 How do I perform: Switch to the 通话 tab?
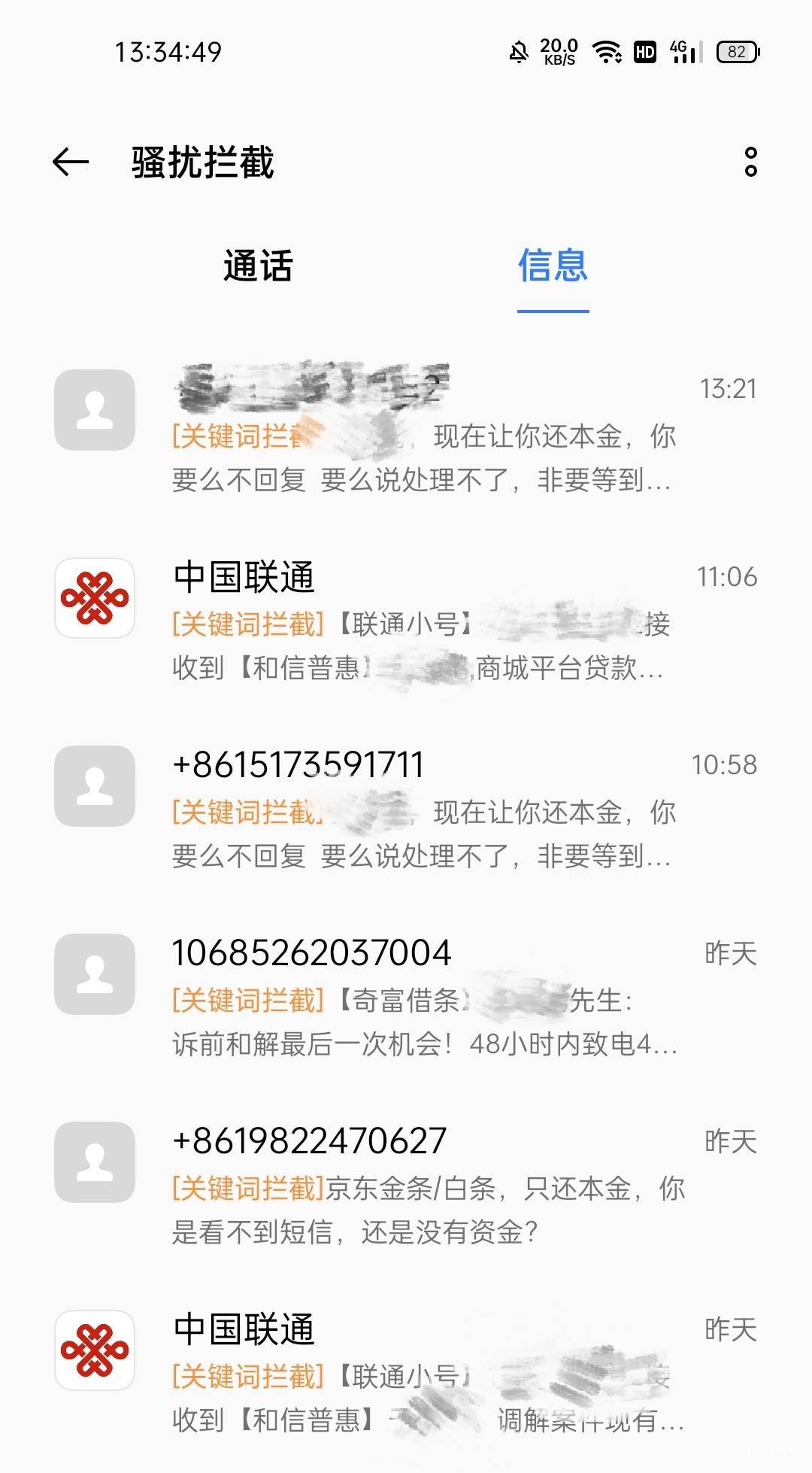click(x=257, y=266)
